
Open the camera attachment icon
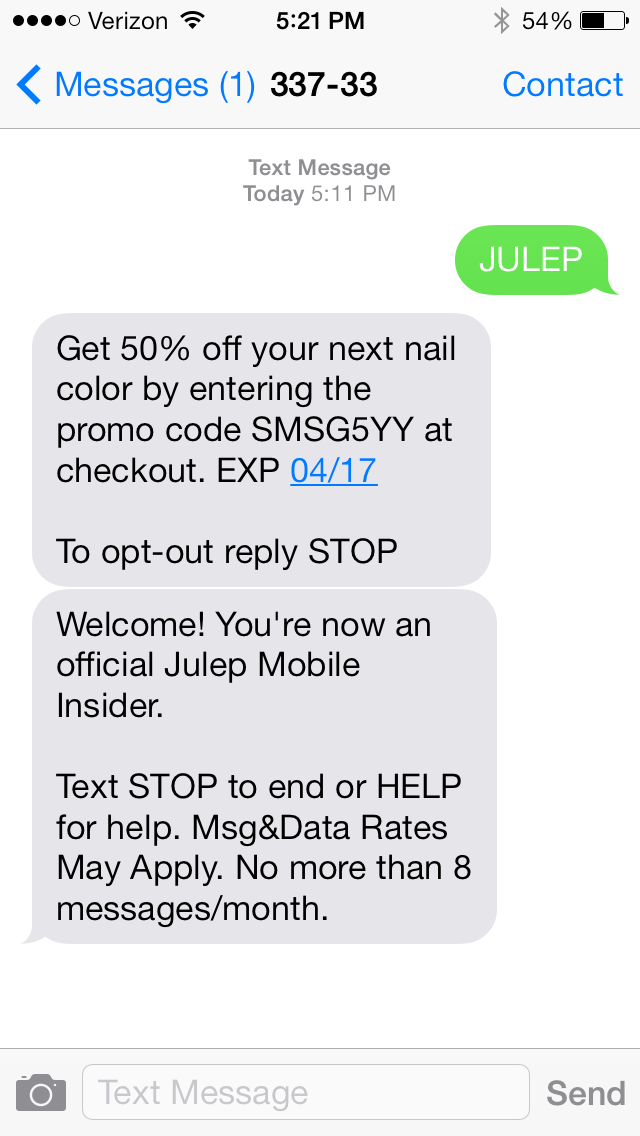[x=41, y=1092]
